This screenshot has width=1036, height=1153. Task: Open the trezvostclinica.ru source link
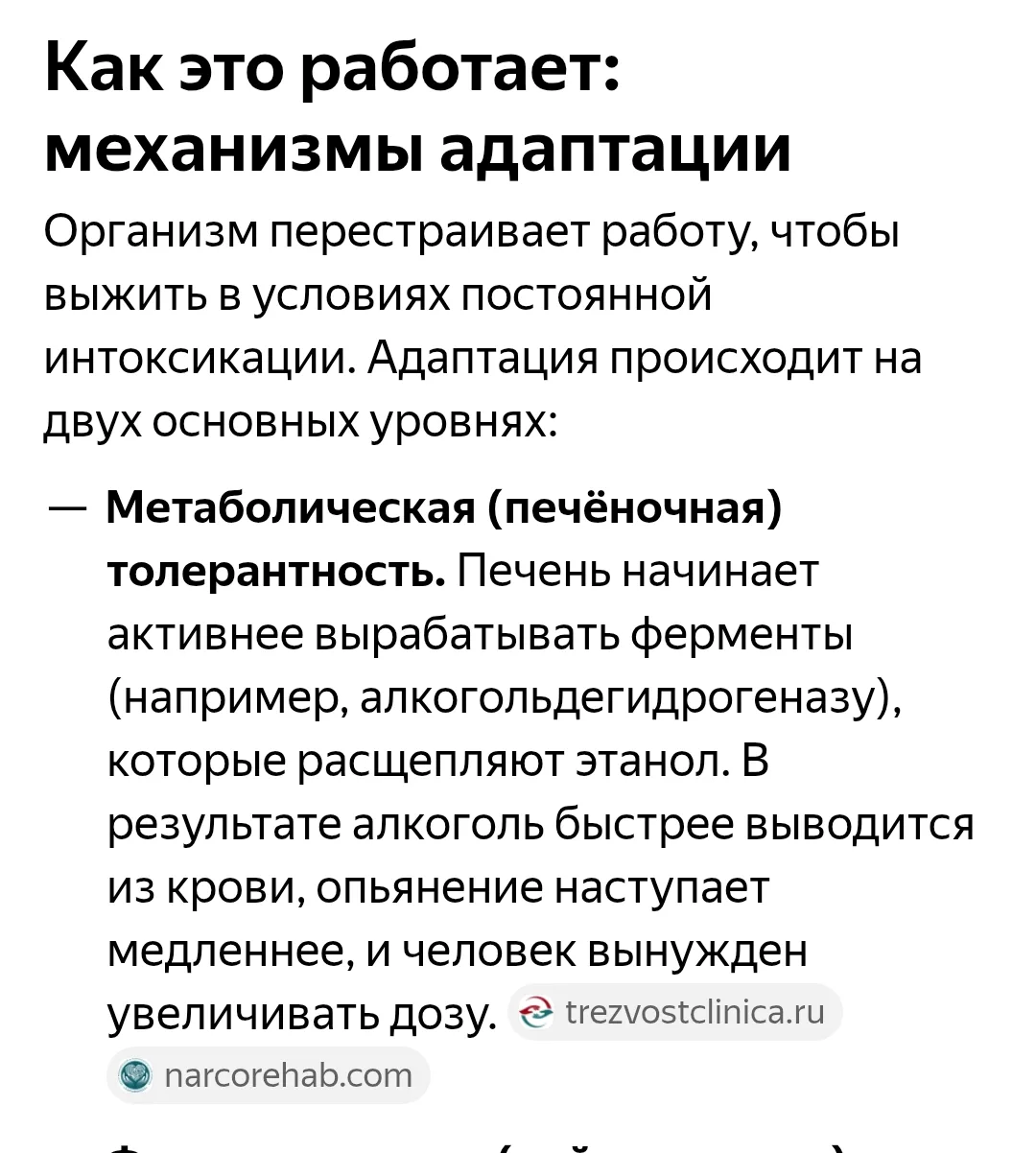pos(674,1012)
